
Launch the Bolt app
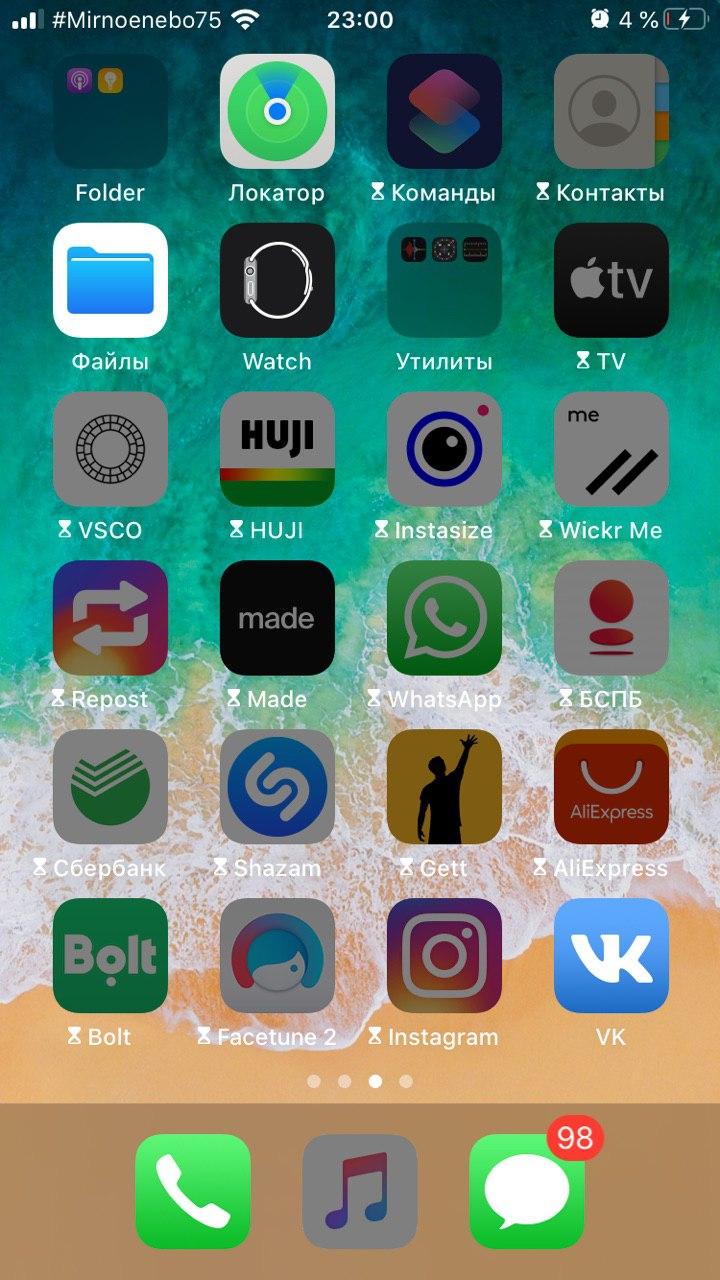110,956
